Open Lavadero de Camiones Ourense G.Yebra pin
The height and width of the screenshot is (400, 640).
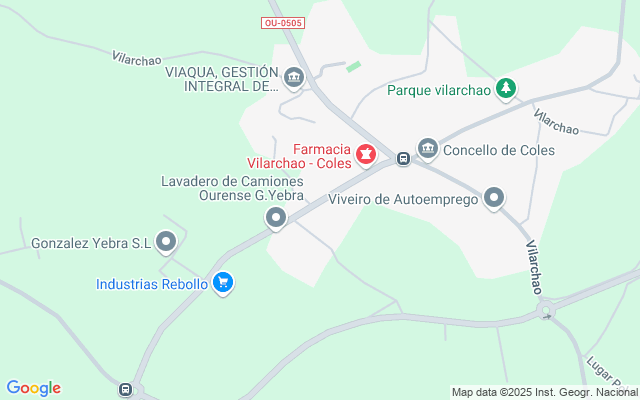(x=276, y=217)
